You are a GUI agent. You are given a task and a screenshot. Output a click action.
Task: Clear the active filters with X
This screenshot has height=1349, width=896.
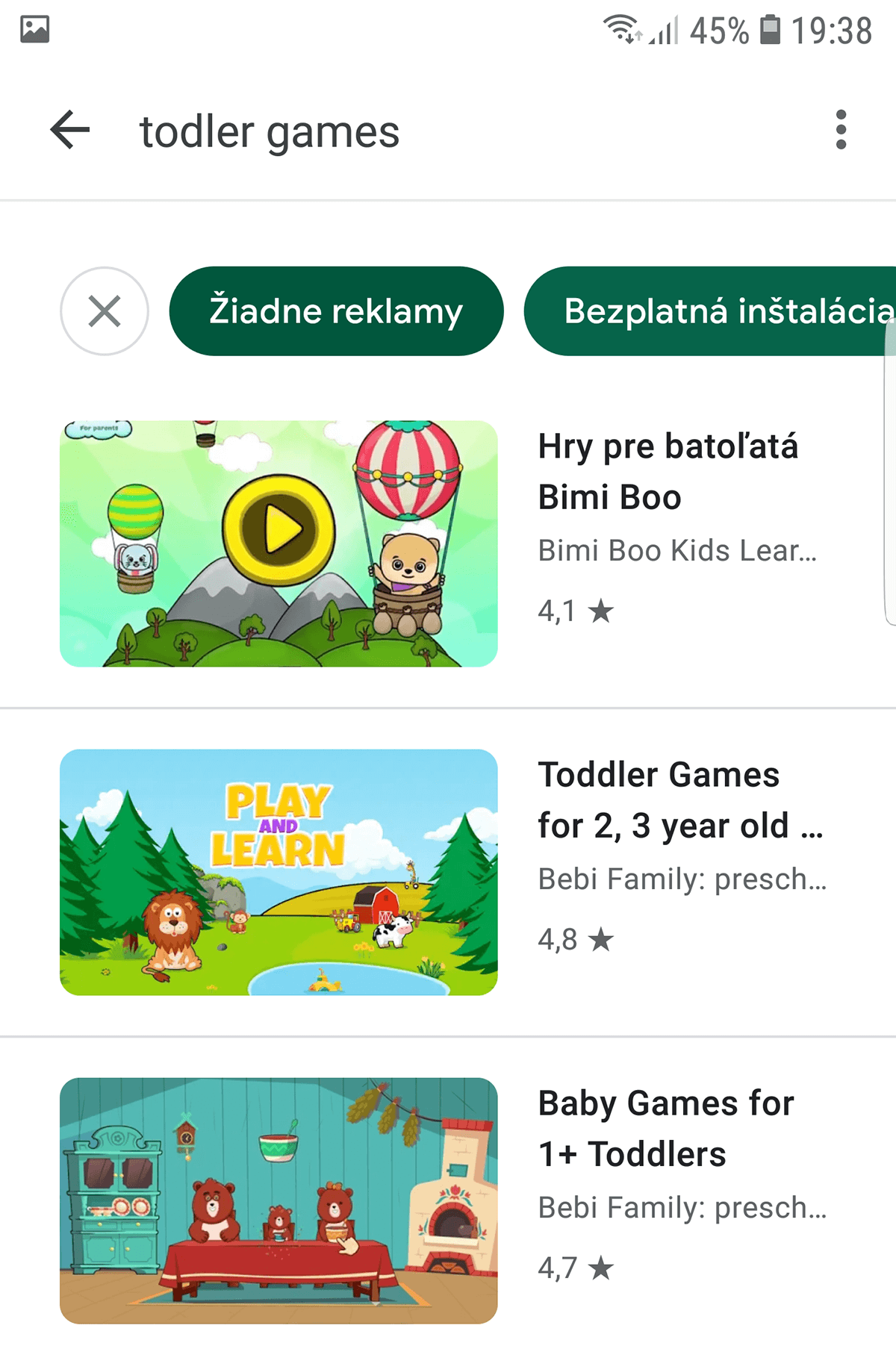[105, 311]
